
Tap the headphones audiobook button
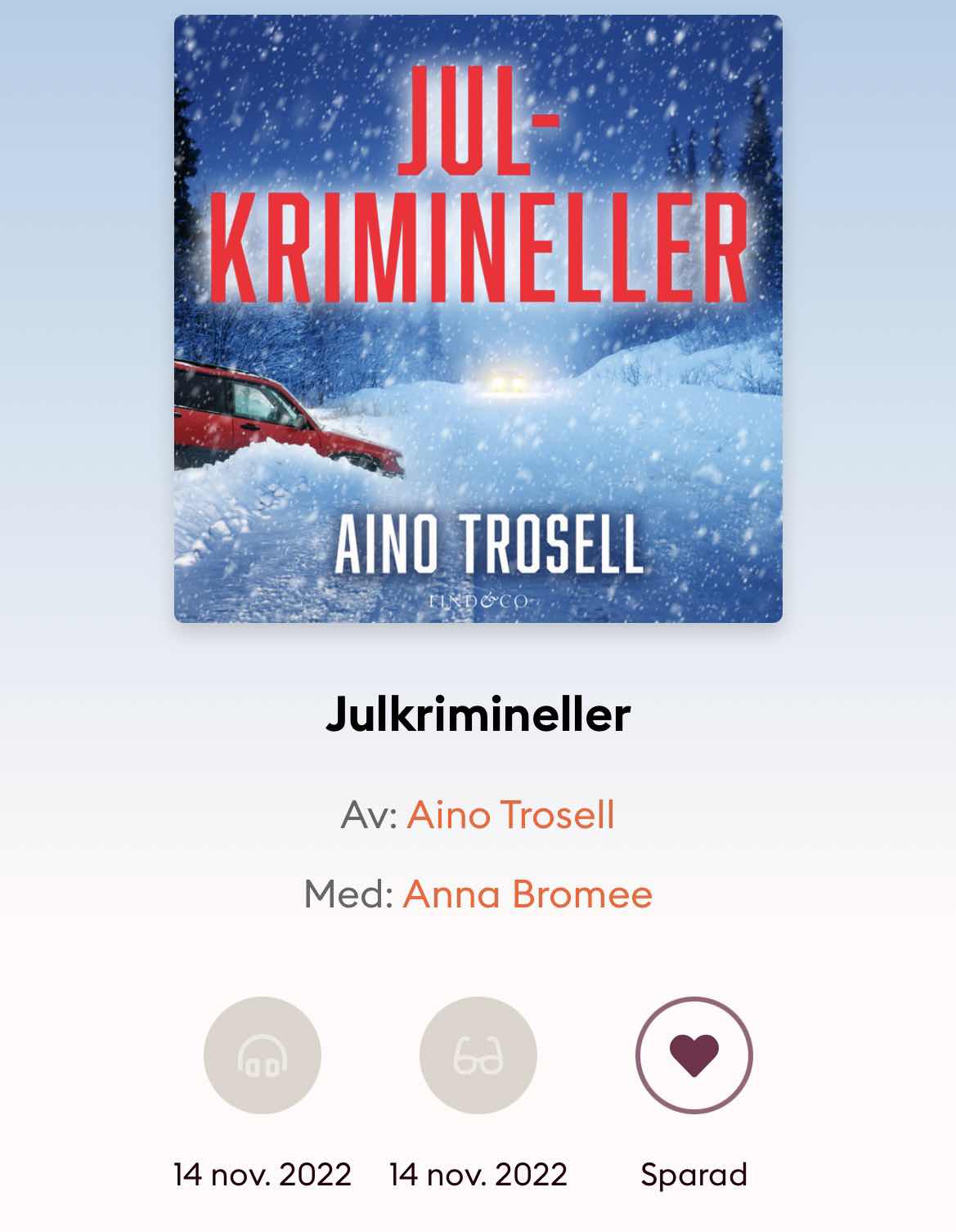pos(262,1055)
